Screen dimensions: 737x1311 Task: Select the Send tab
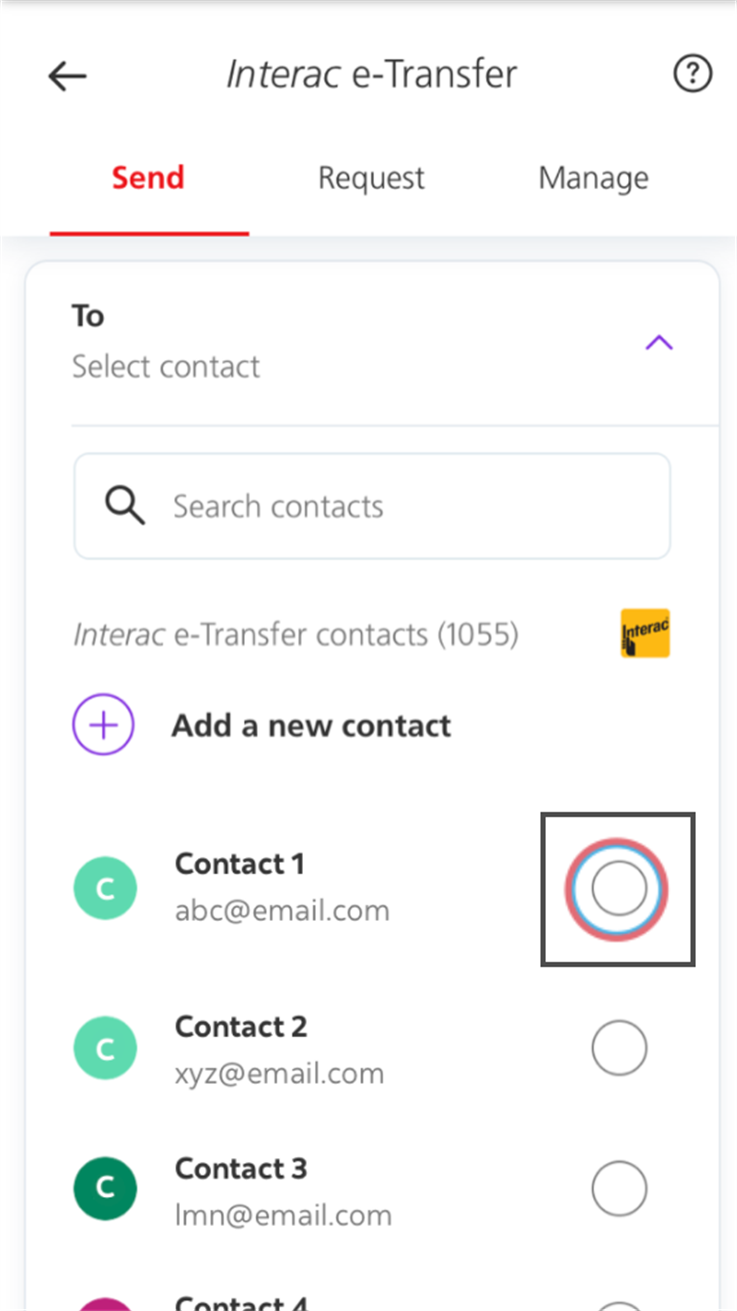coord(148,178)
